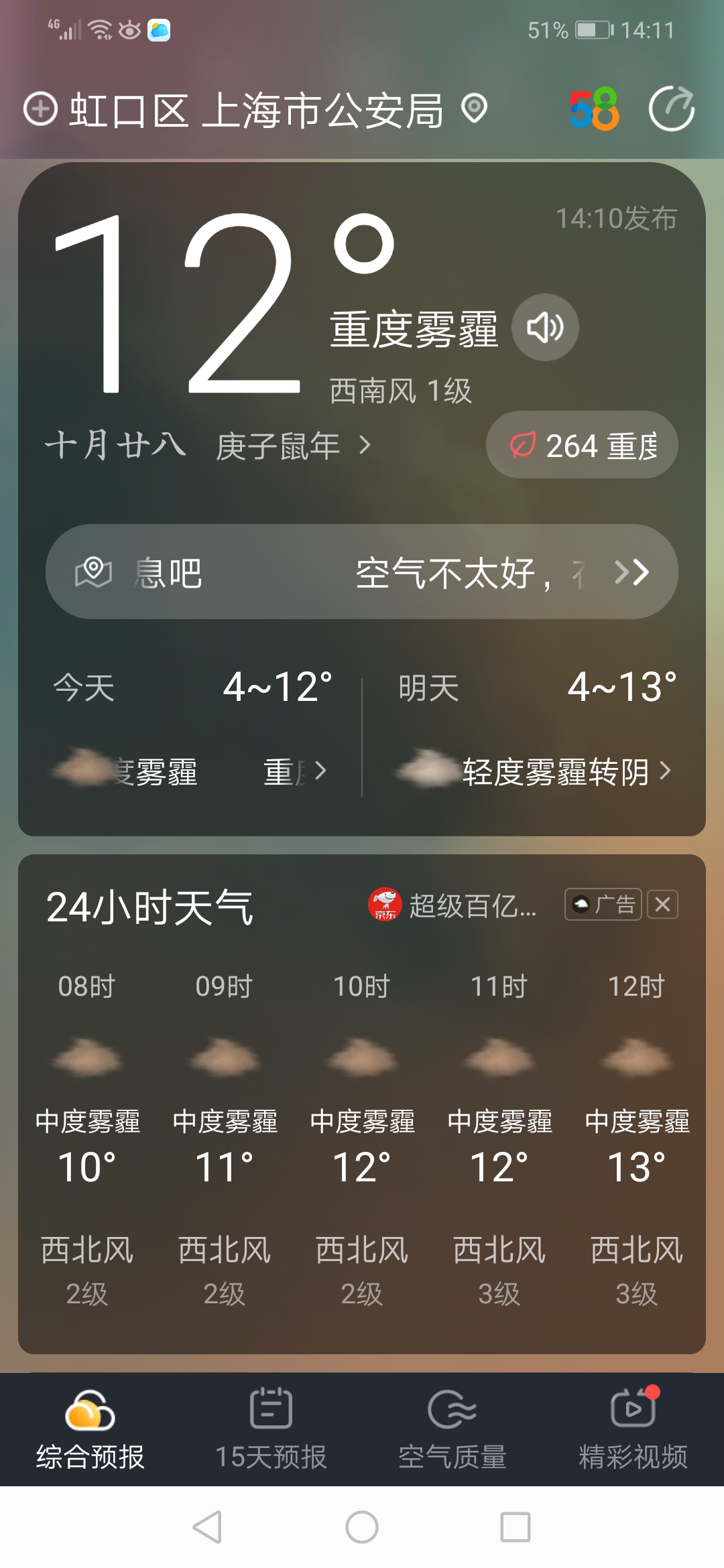Tap the location 虹口区 上海市公安局 title

tap(256, 111)
